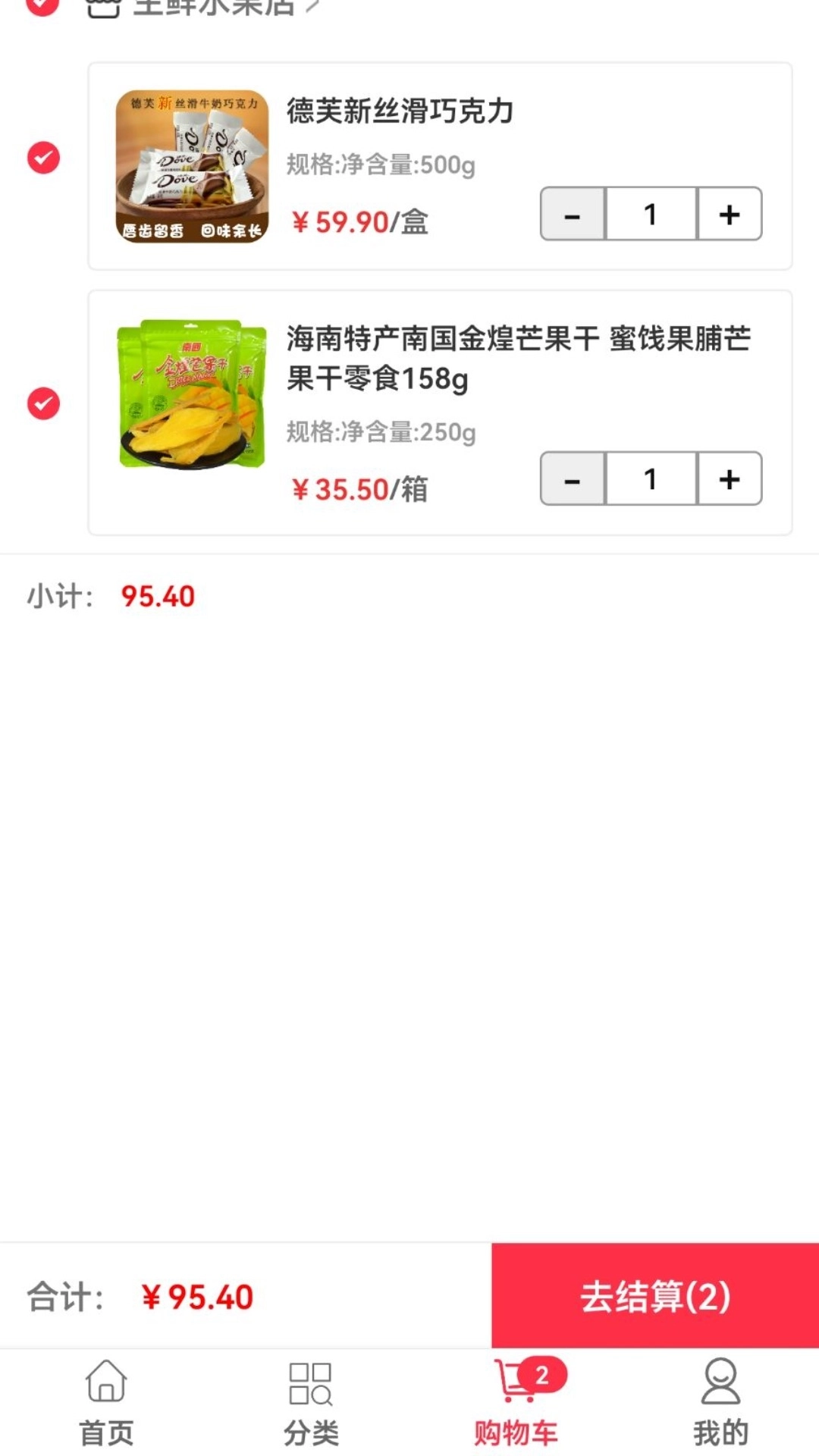Increase the Dove chocolate quantity with plus
The image size is (819, 1456).
pos(728,215)
